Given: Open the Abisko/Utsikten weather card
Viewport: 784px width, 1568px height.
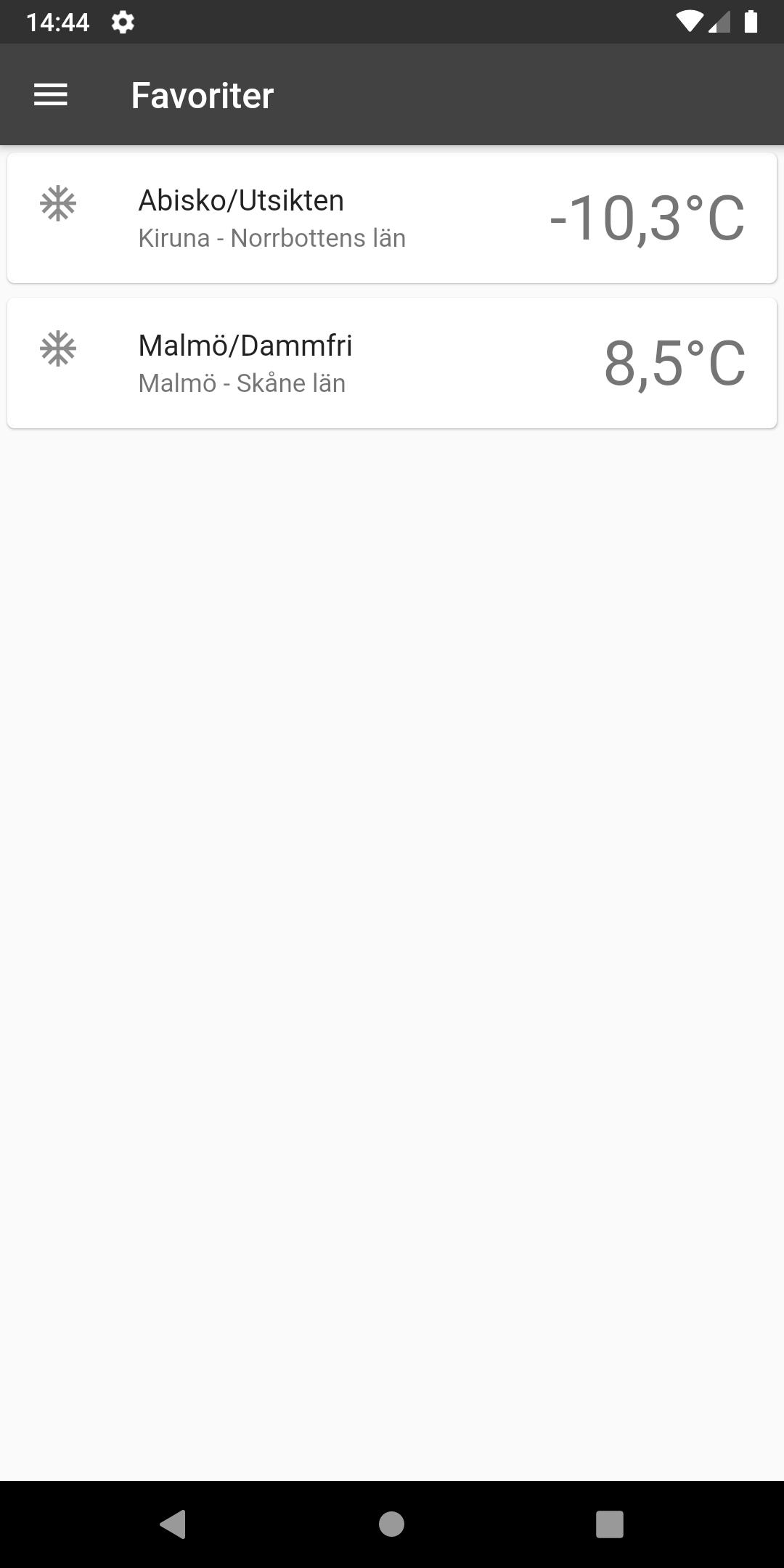Looking at the screenshot, I should pos(392,218).
